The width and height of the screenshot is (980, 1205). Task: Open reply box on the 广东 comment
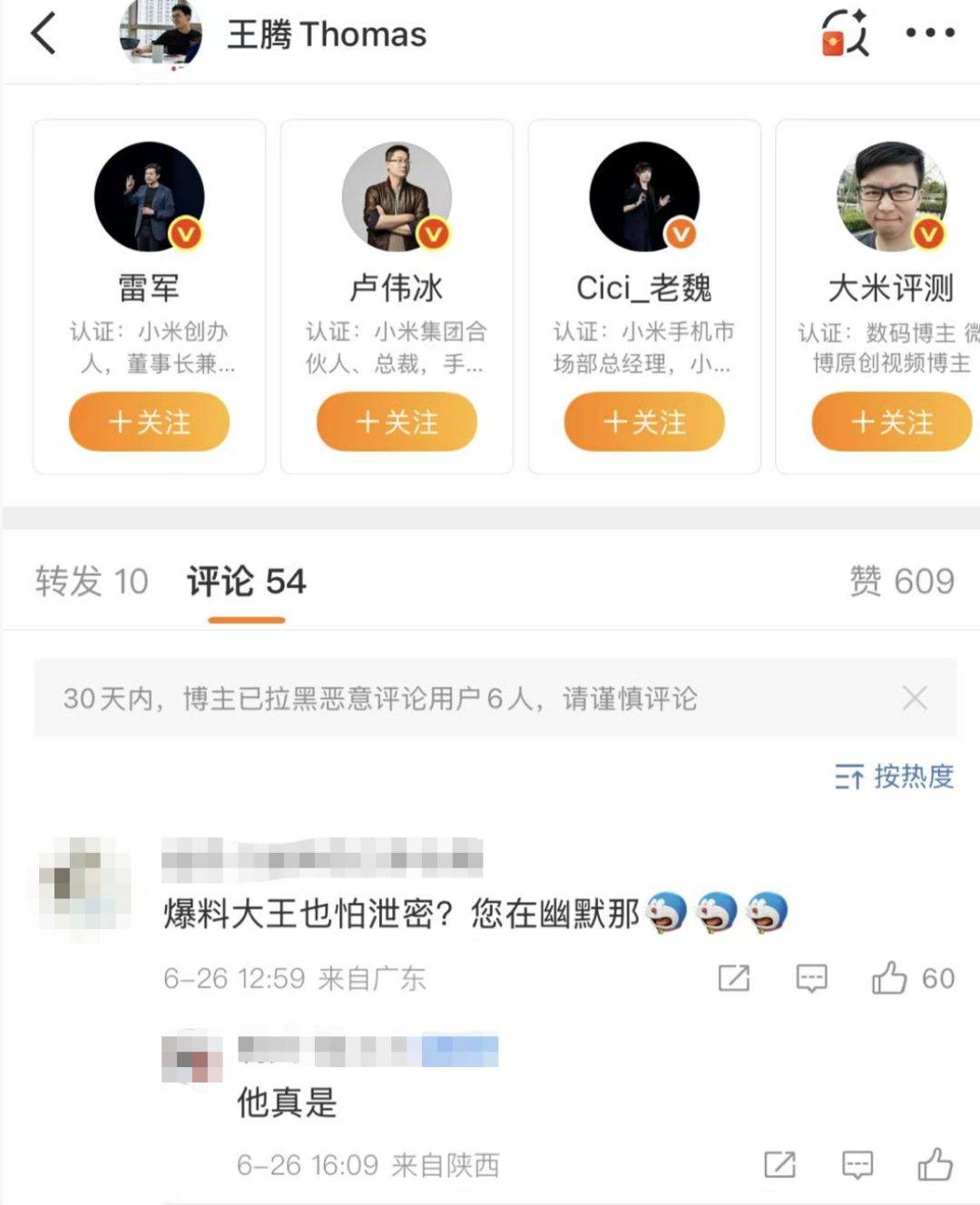810,978
